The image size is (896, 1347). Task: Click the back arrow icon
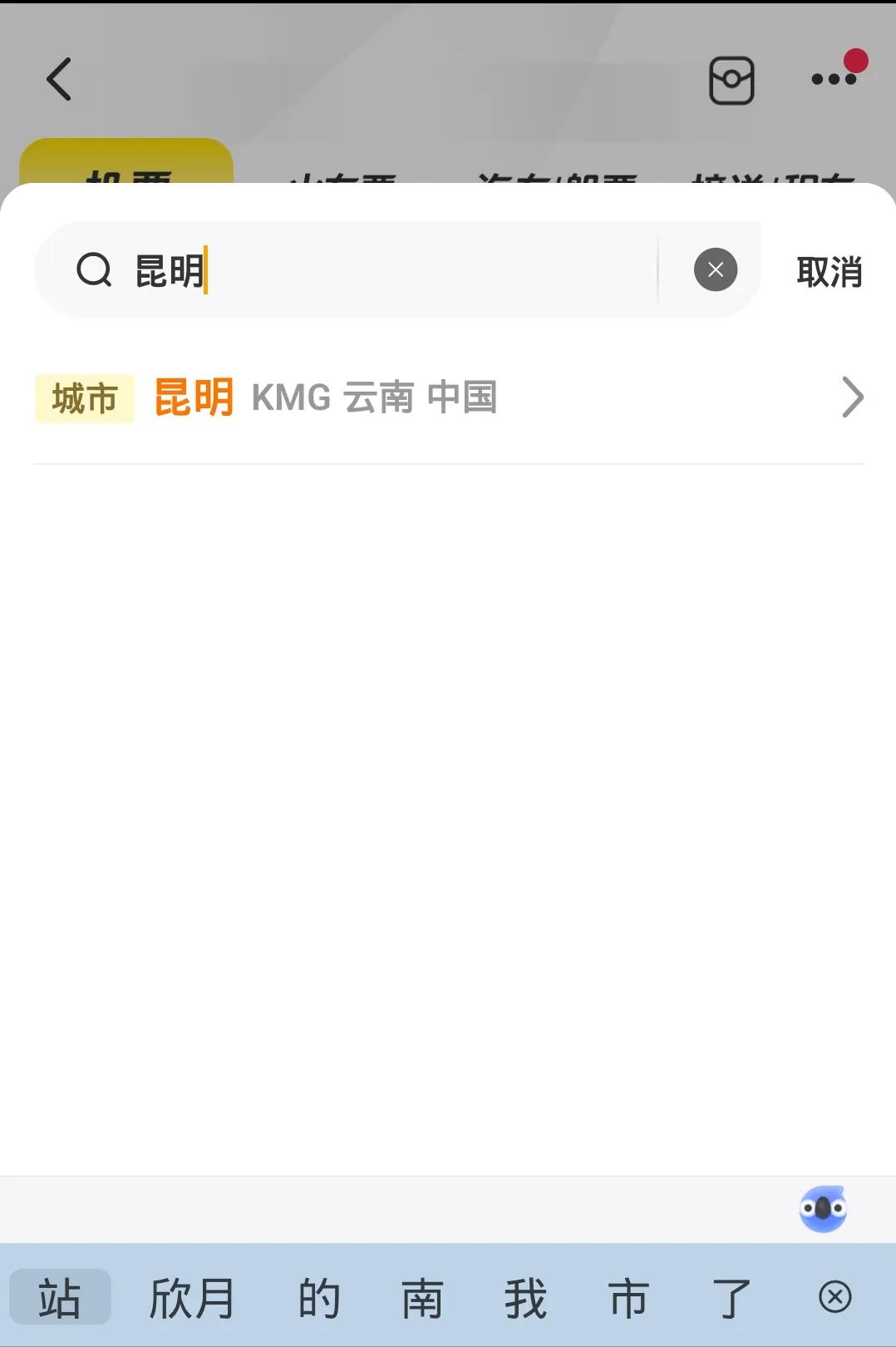coord(58,79)
